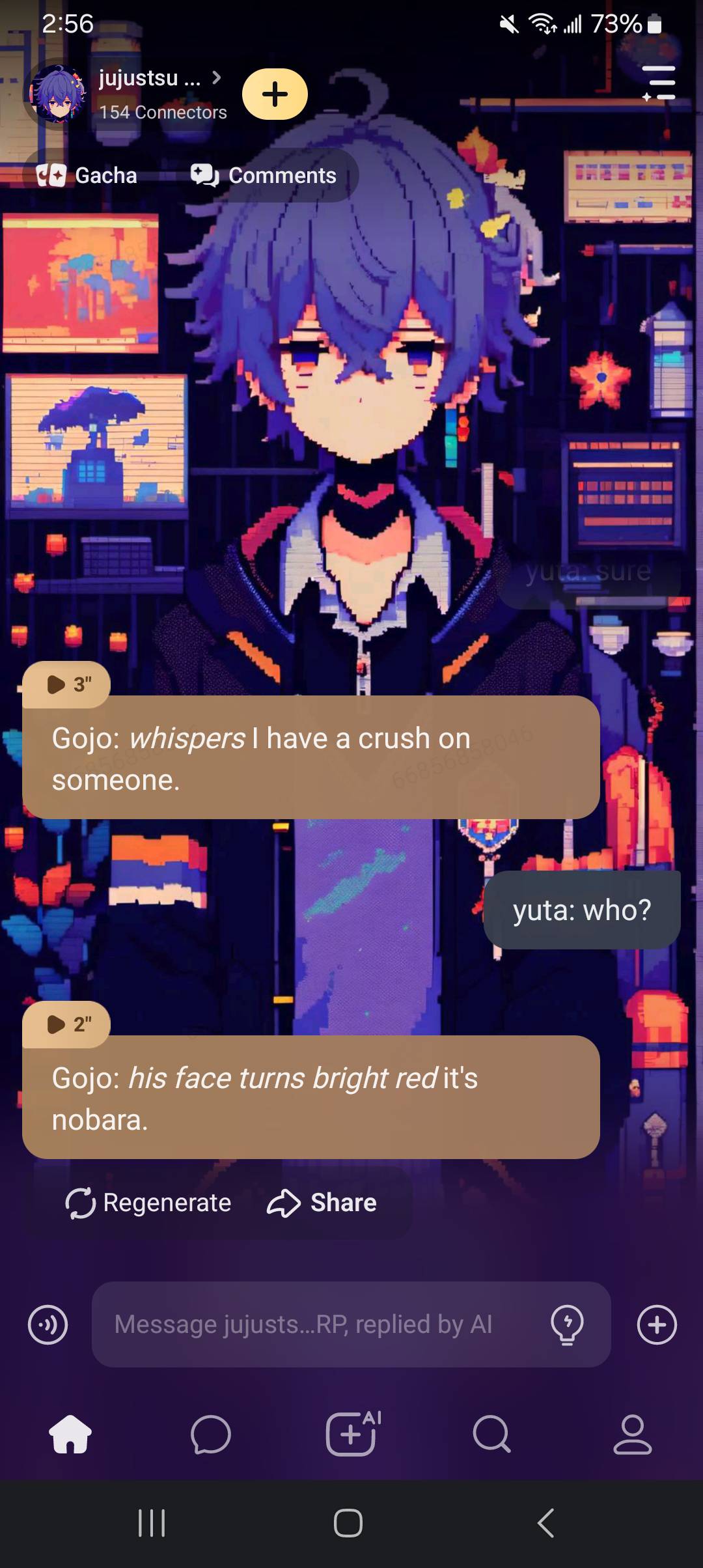
Task: Go to the Home tab
Action: 70,1435
